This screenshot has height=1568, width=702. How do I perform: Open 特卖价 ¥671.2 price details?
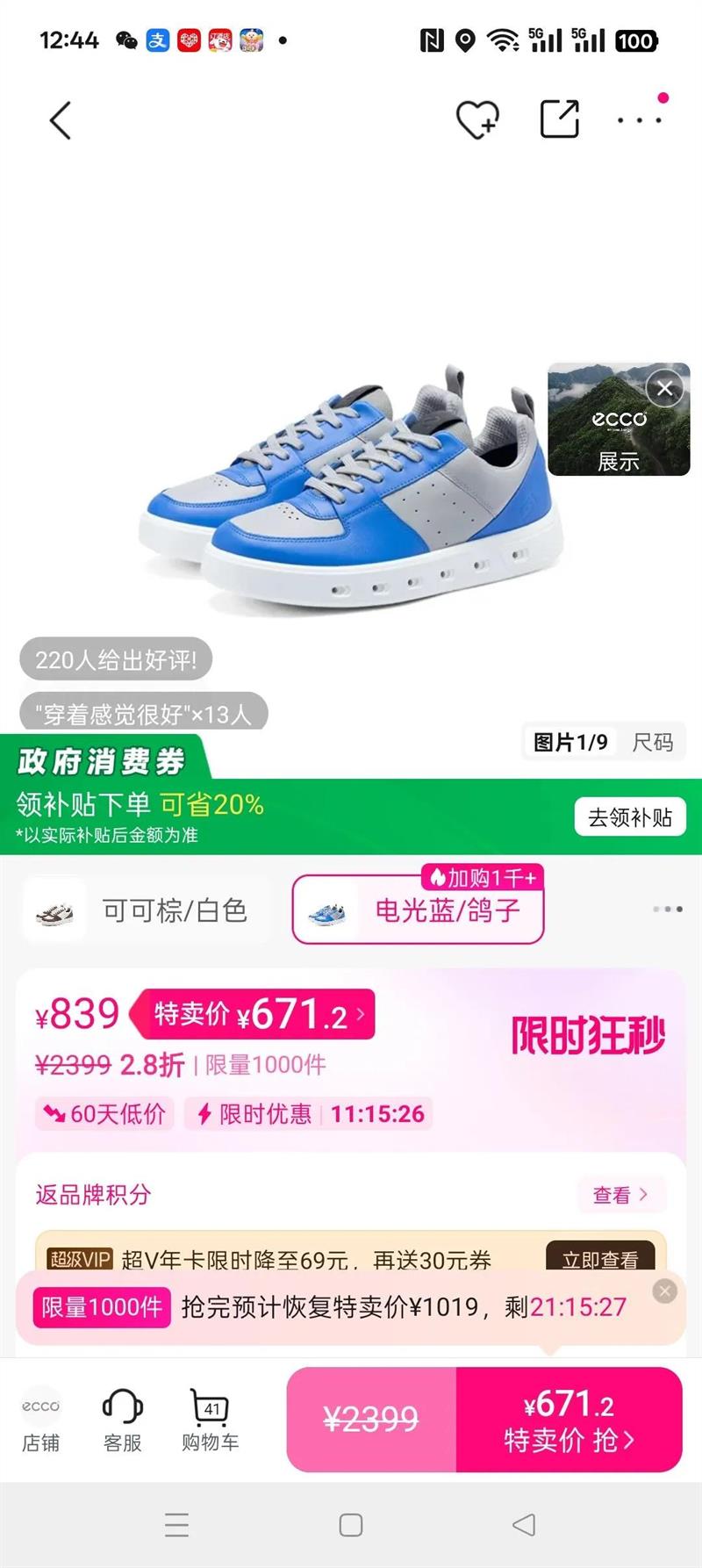254,1015
